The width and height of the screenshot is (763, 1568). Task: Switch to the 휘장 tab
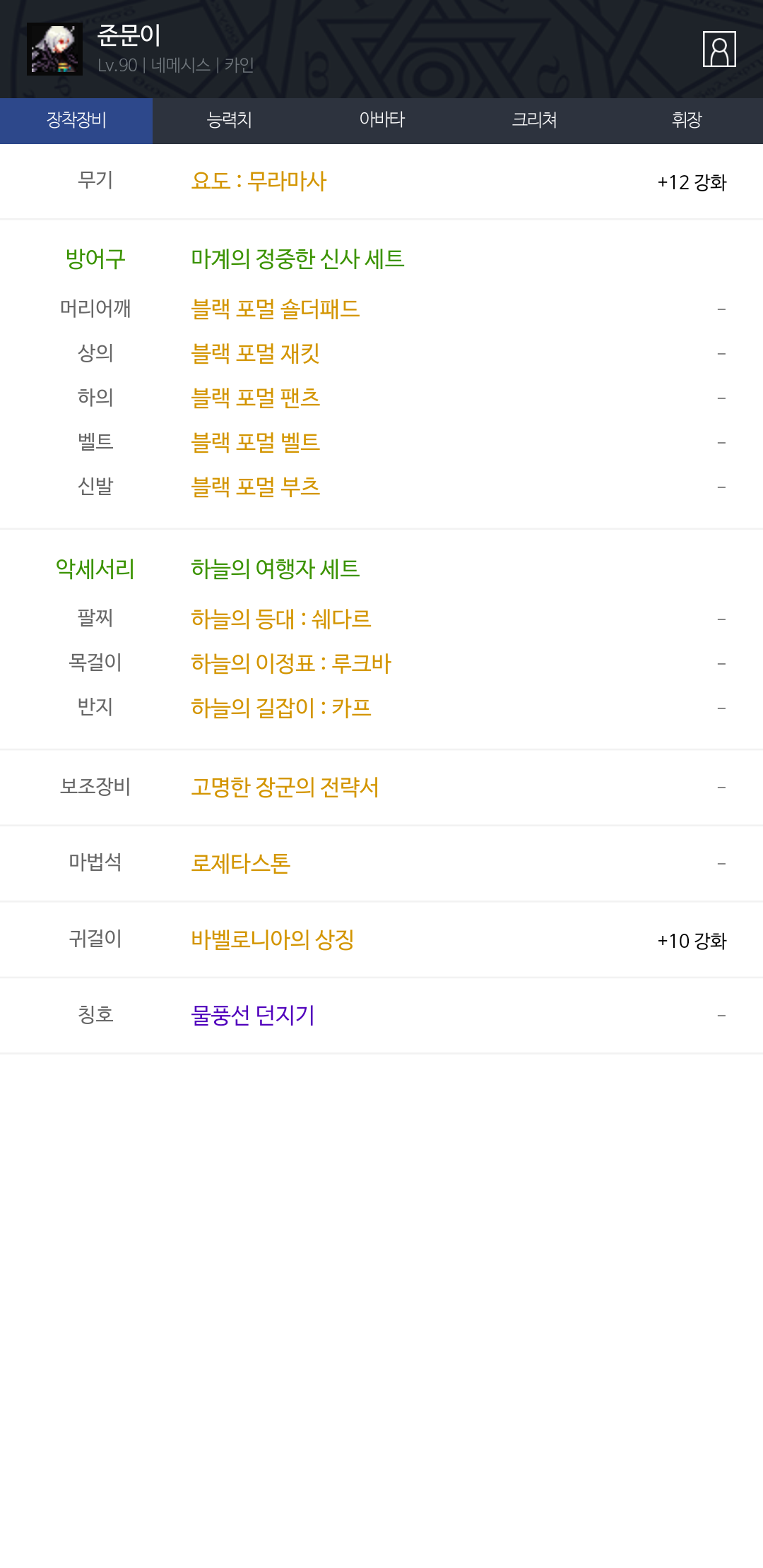[x=687, y=121]
